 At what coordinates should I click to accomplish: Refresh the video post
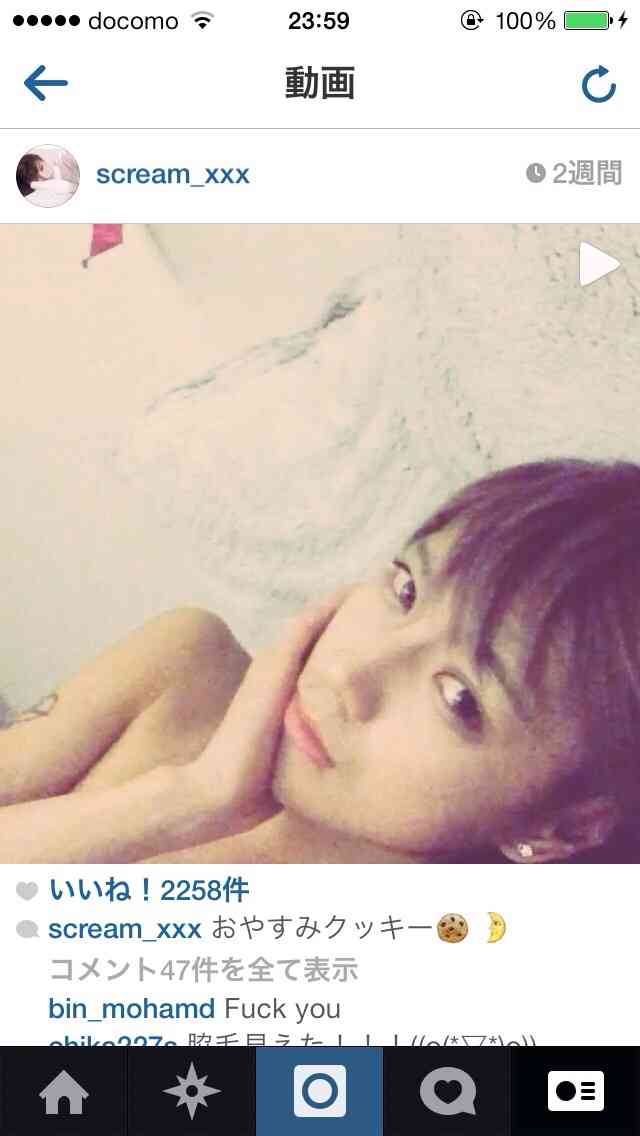click(x=598, y=85)
